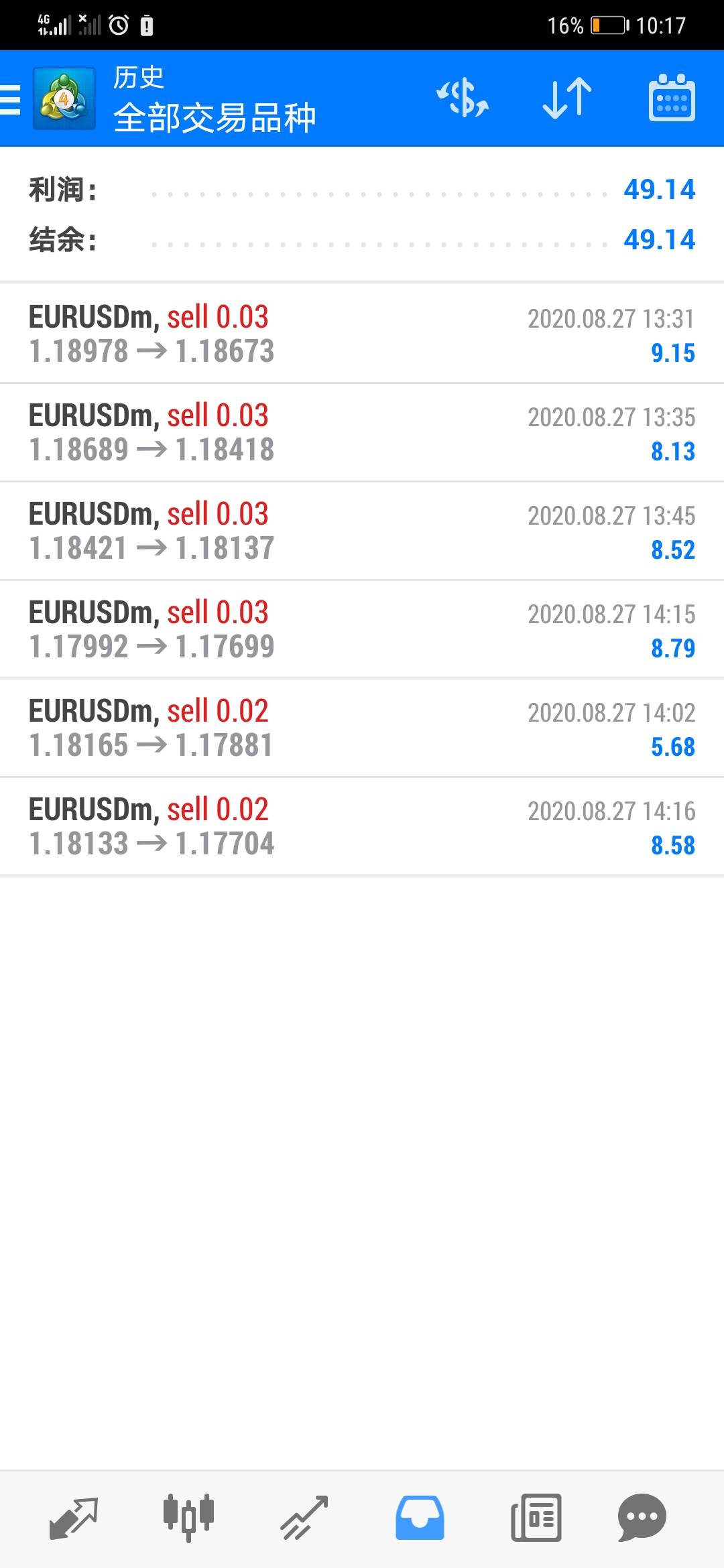This screenshot has width=724, height=1568.
Task: Switch to the Quotes tab
Action: [x=74, y=1518]
